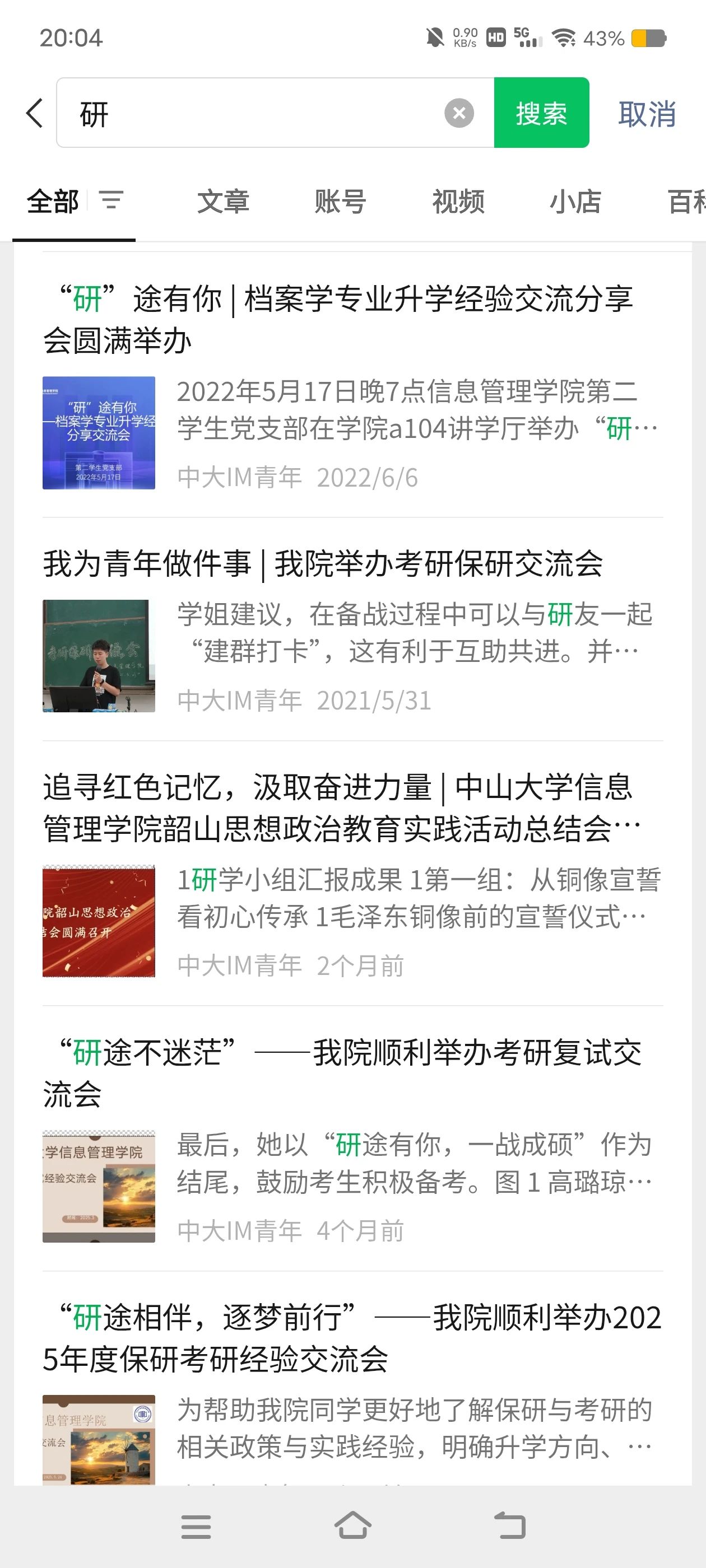The height and width of the screenshot is (1568, 706).
Task: Open the filter icon beside 全部
Action: 112,200
